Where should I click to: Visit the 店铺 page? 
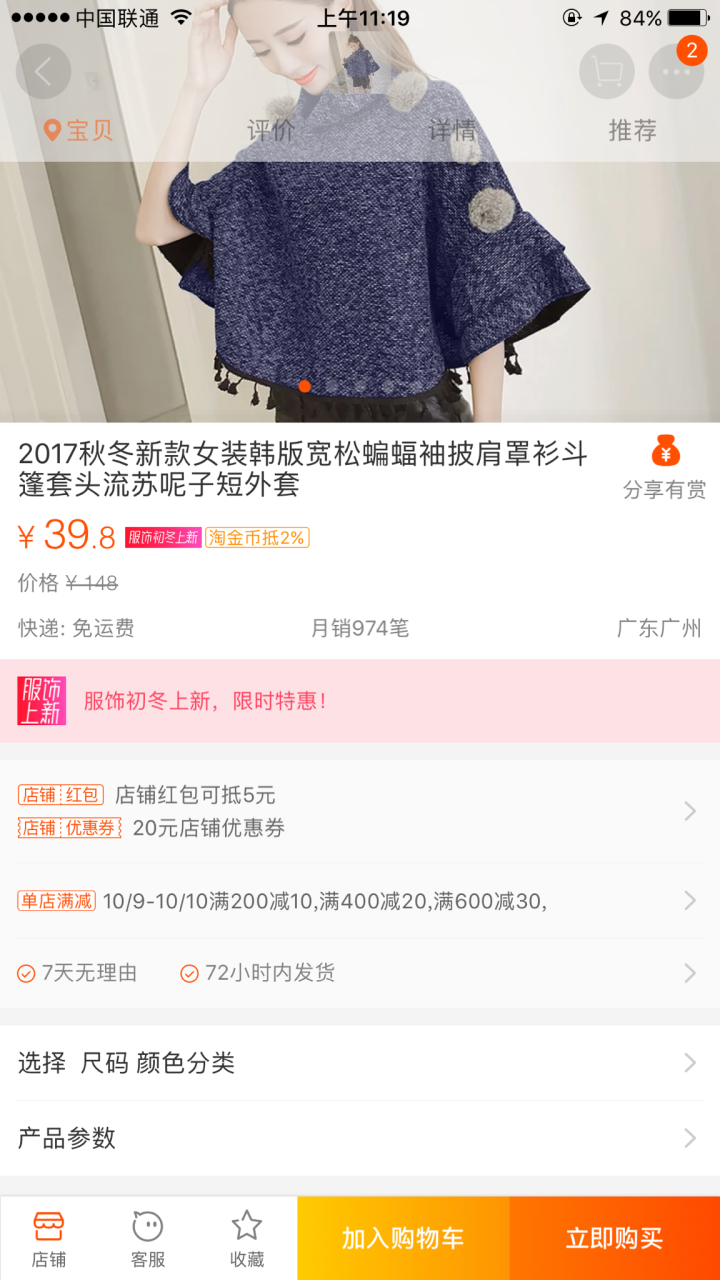(48, 1238)
